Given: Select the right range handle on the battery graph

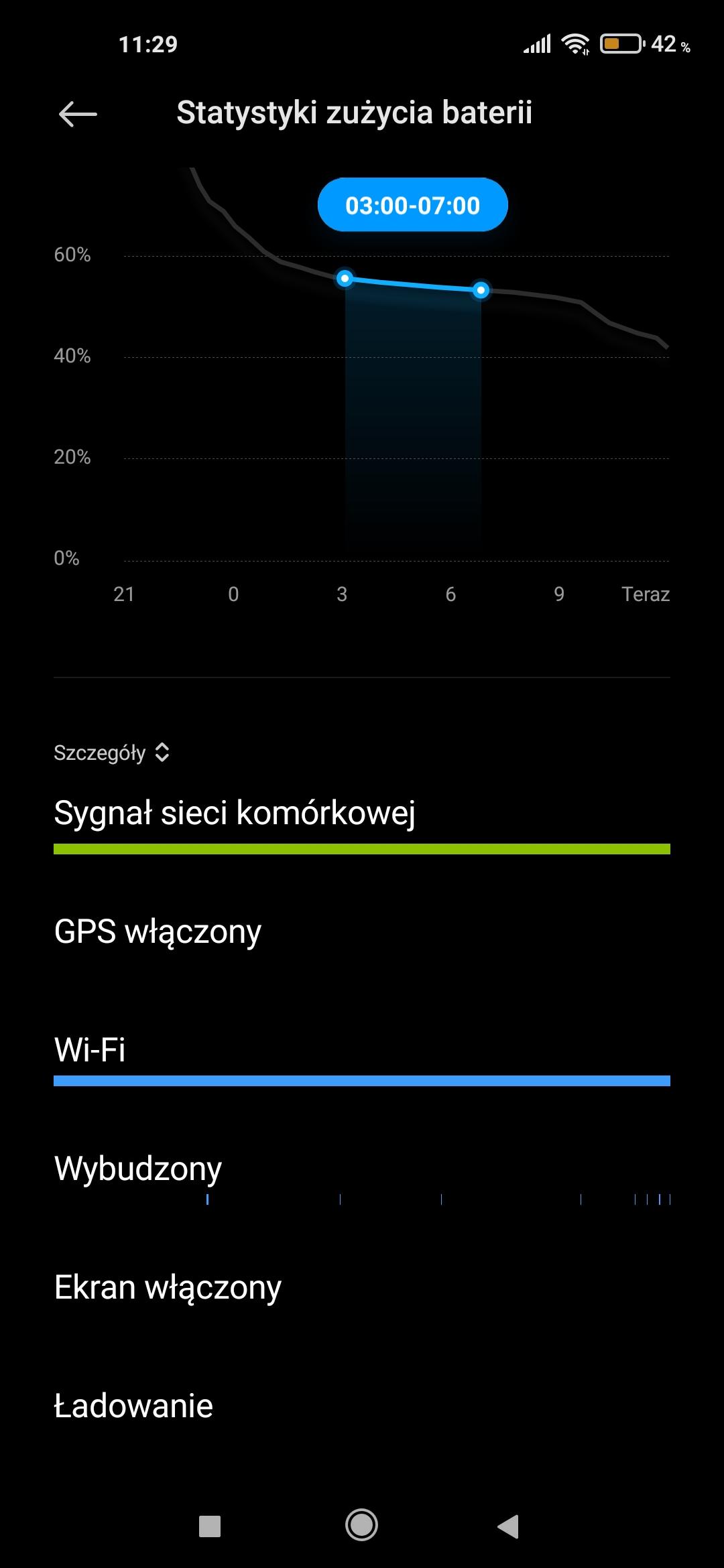Looking at the screenshot, I should coord(481,290).
